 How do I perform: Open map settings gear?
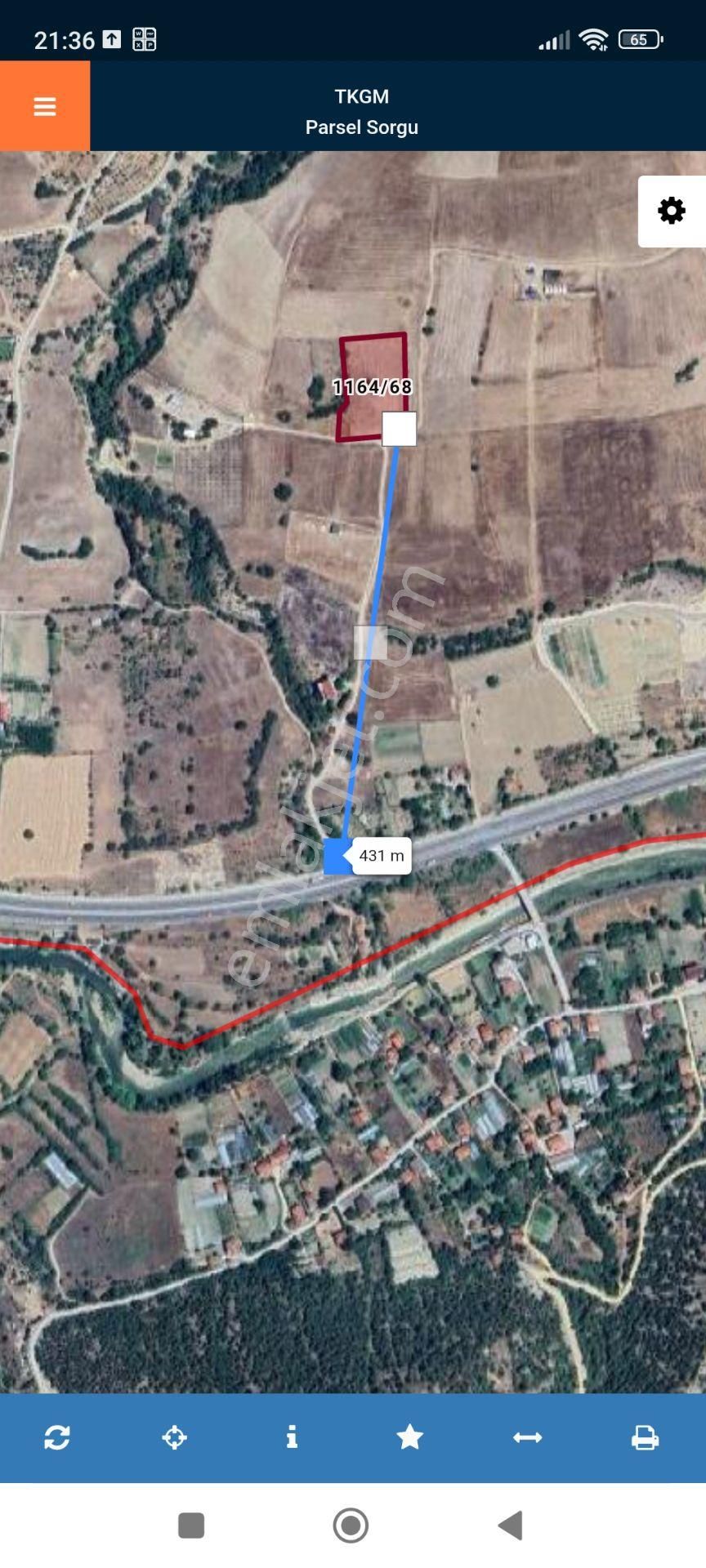click(x=671, y=211)
